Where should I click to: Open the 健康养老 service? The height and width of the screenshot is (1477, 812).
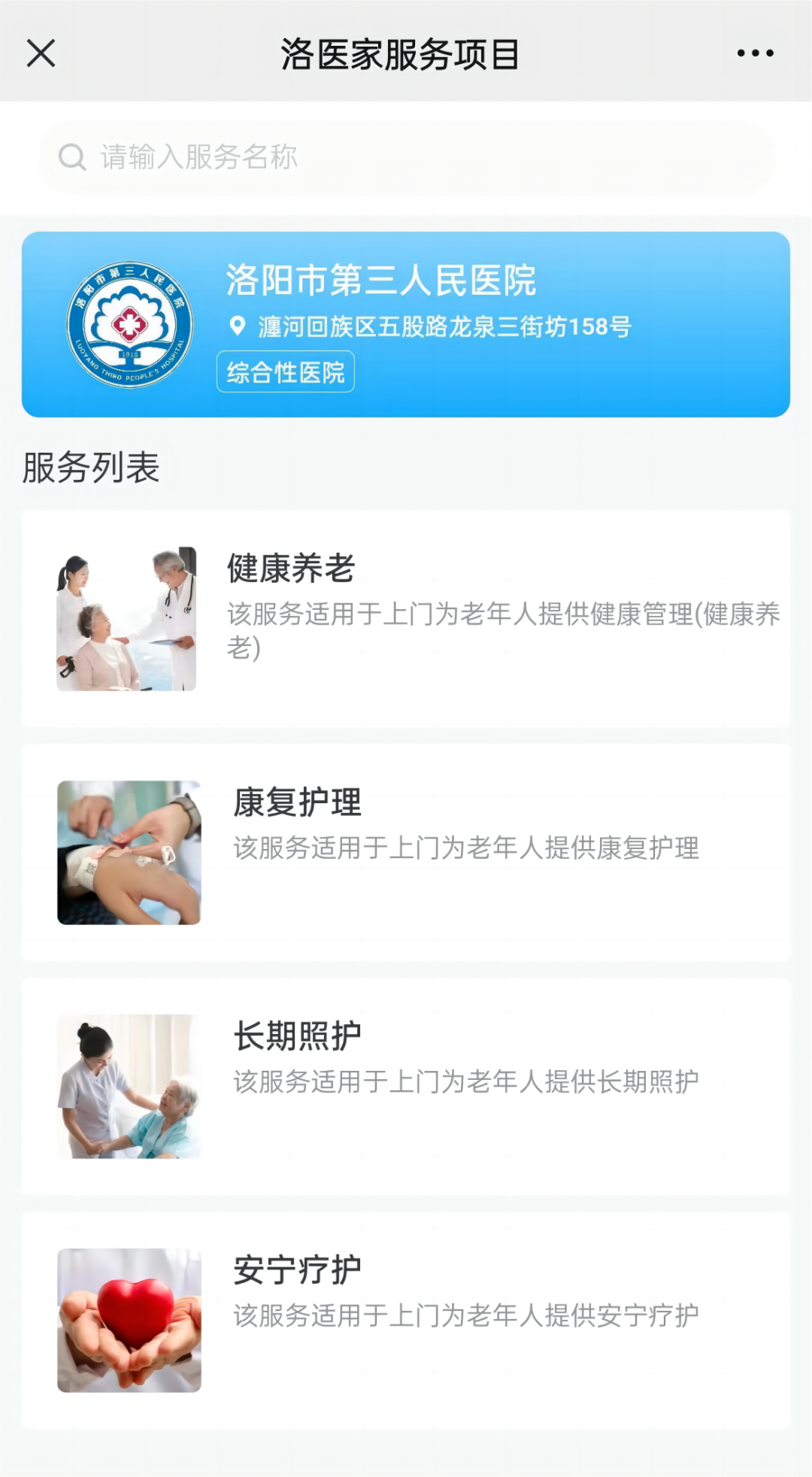(x=406, y=618)
